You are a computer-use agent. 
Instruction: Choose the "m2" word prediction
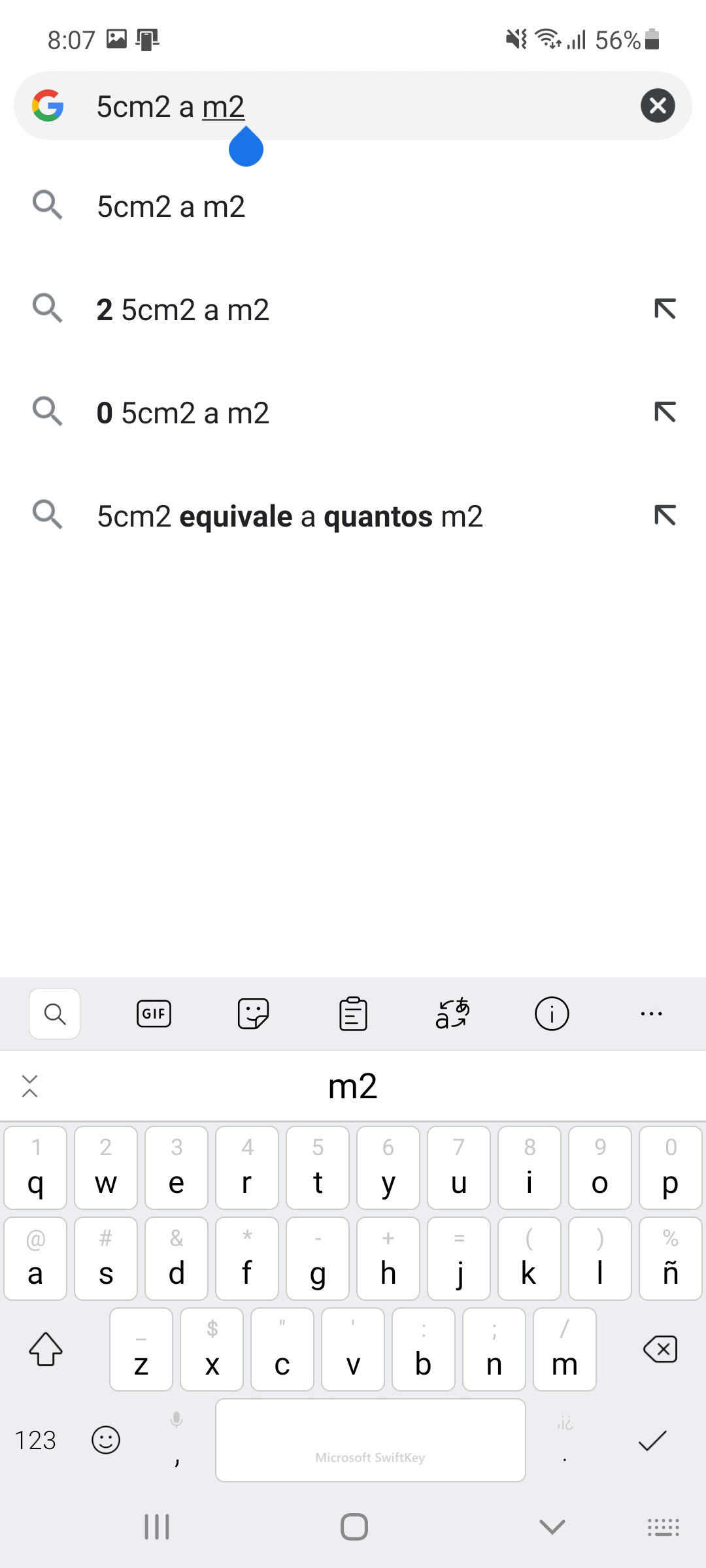pyautogui.click(x=353, y=1086)
